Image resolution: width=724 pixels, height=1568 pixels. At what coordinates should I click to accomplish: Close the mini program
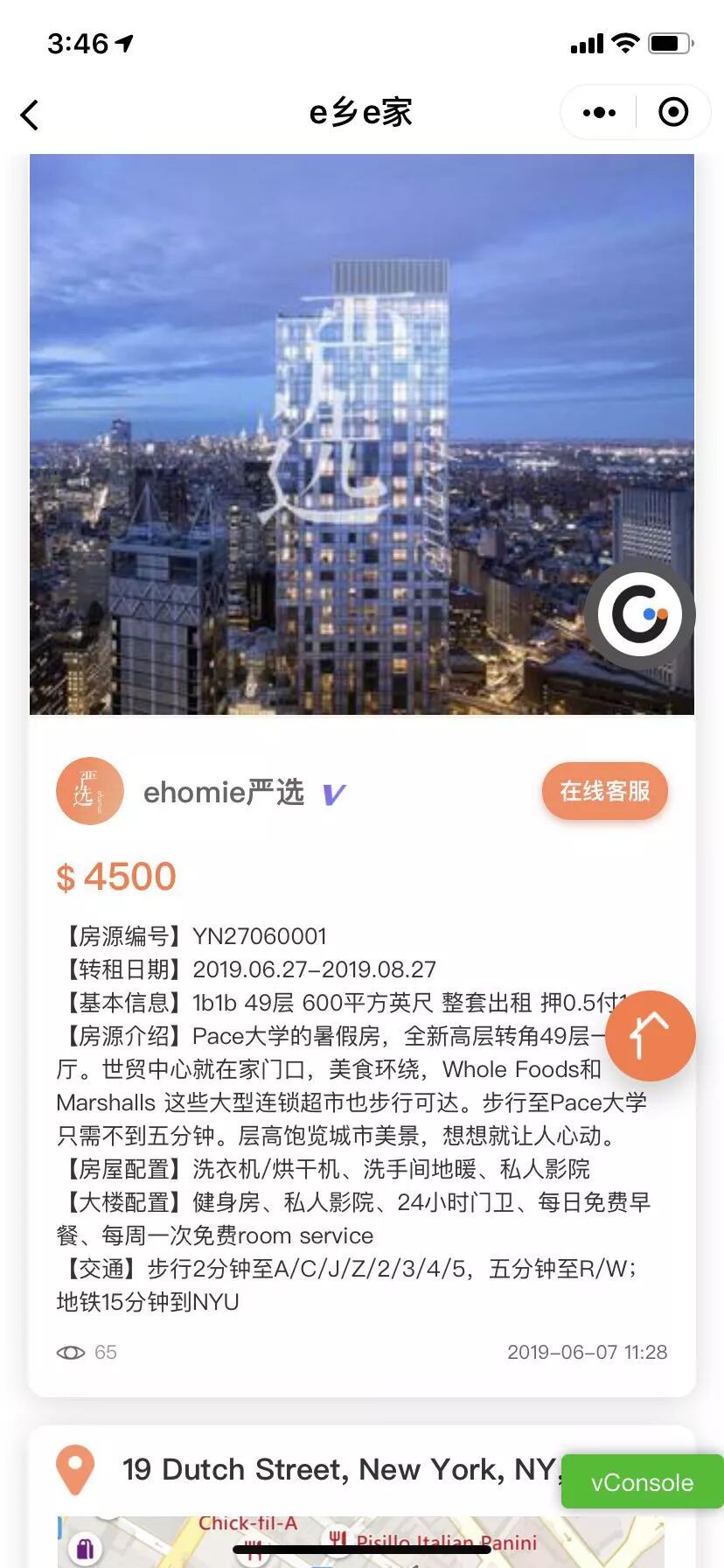(672, 113)
